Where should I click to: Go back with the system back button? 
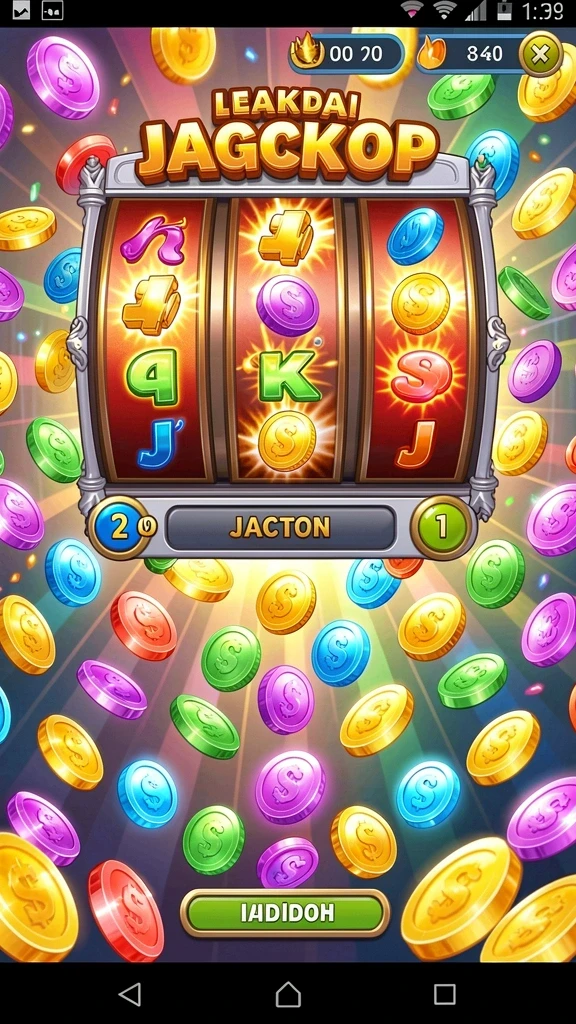(x=131, y=994)
